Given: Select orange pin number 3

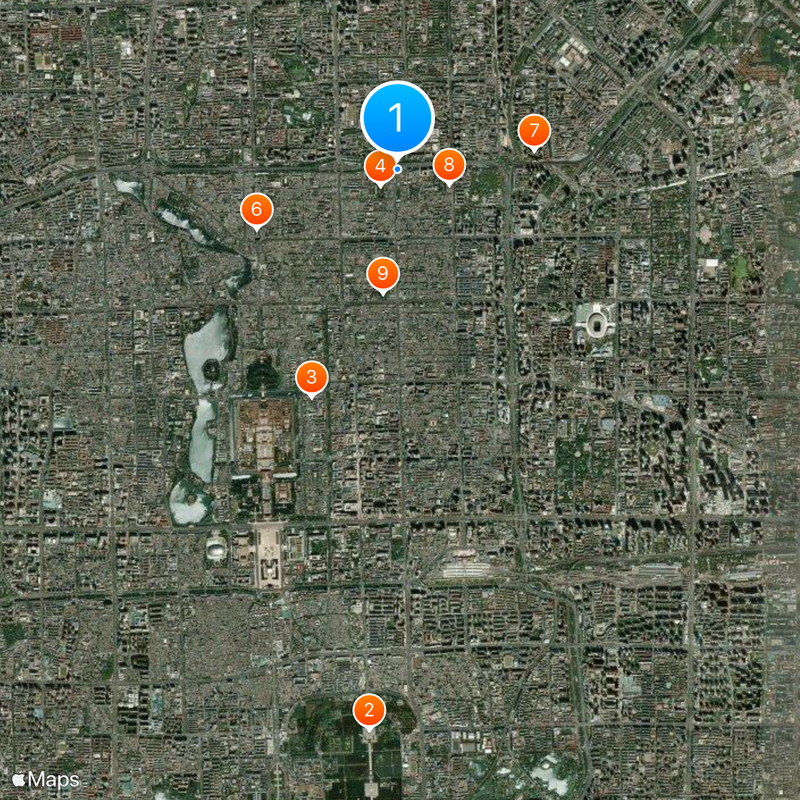Looking at the screenshot, I should click(x=312, y=377).
